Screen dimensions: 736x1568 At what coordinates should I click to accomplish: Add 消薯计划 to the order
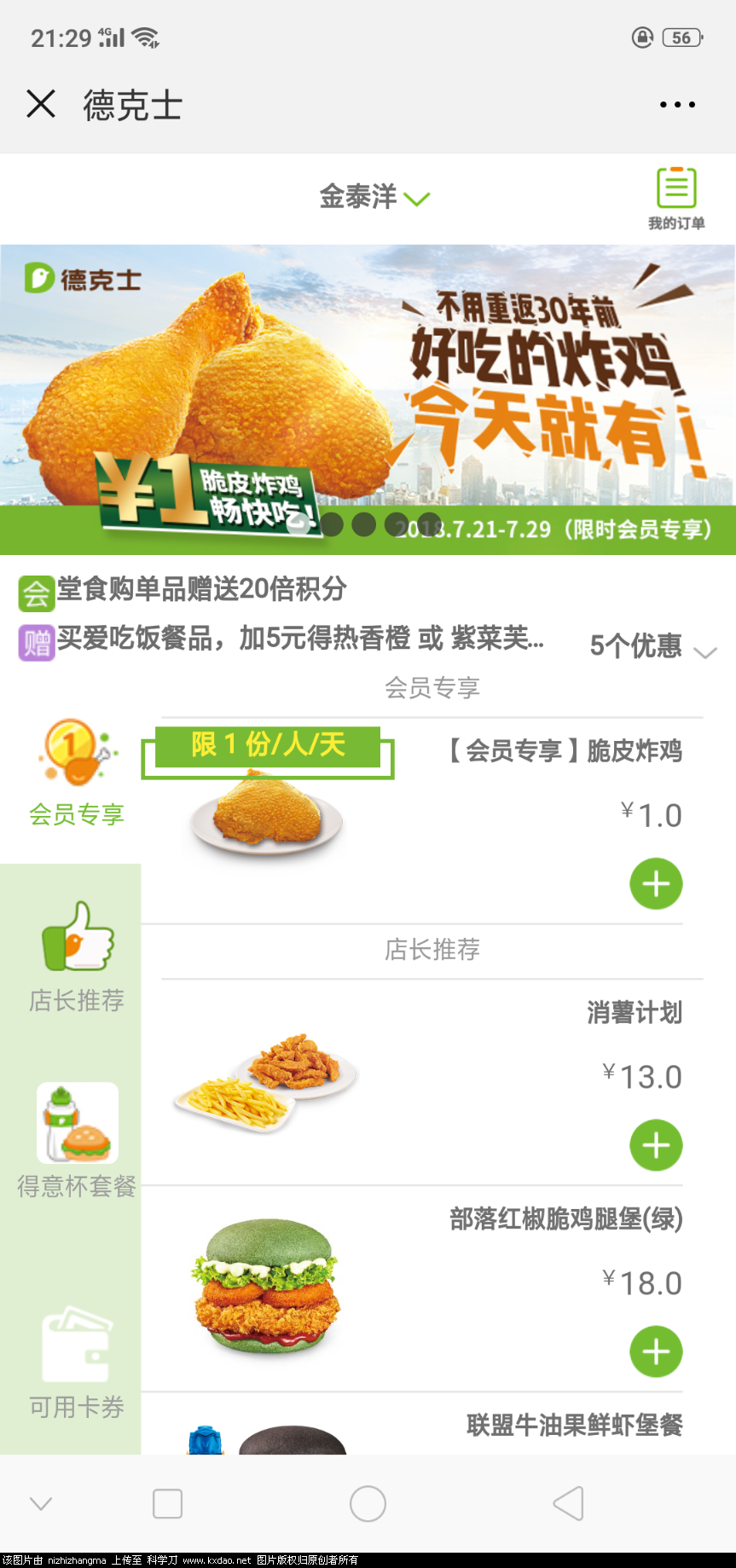[x=655, y=1146]
